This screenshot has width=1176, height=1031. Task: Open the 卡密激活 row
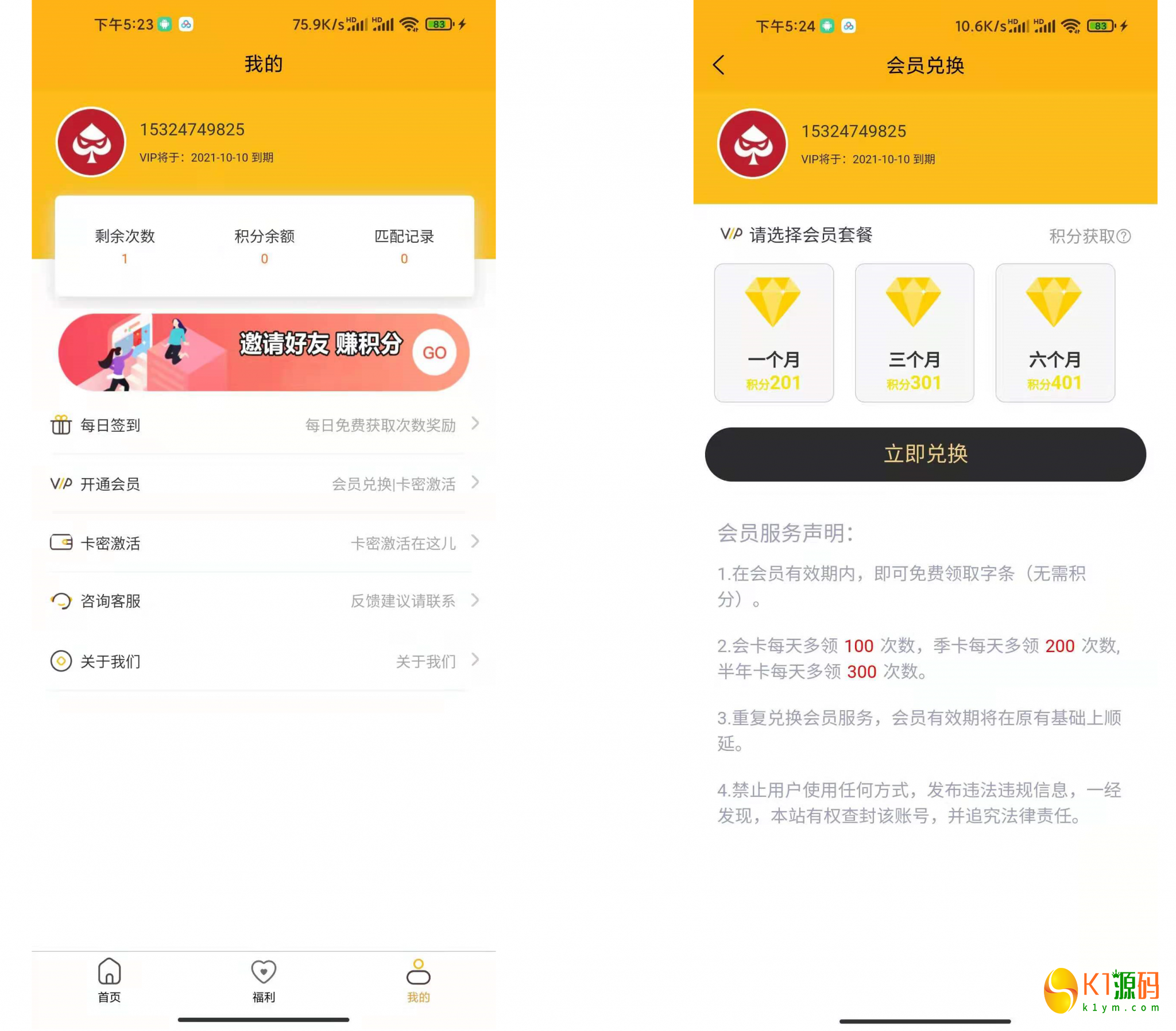click(264, 542)
